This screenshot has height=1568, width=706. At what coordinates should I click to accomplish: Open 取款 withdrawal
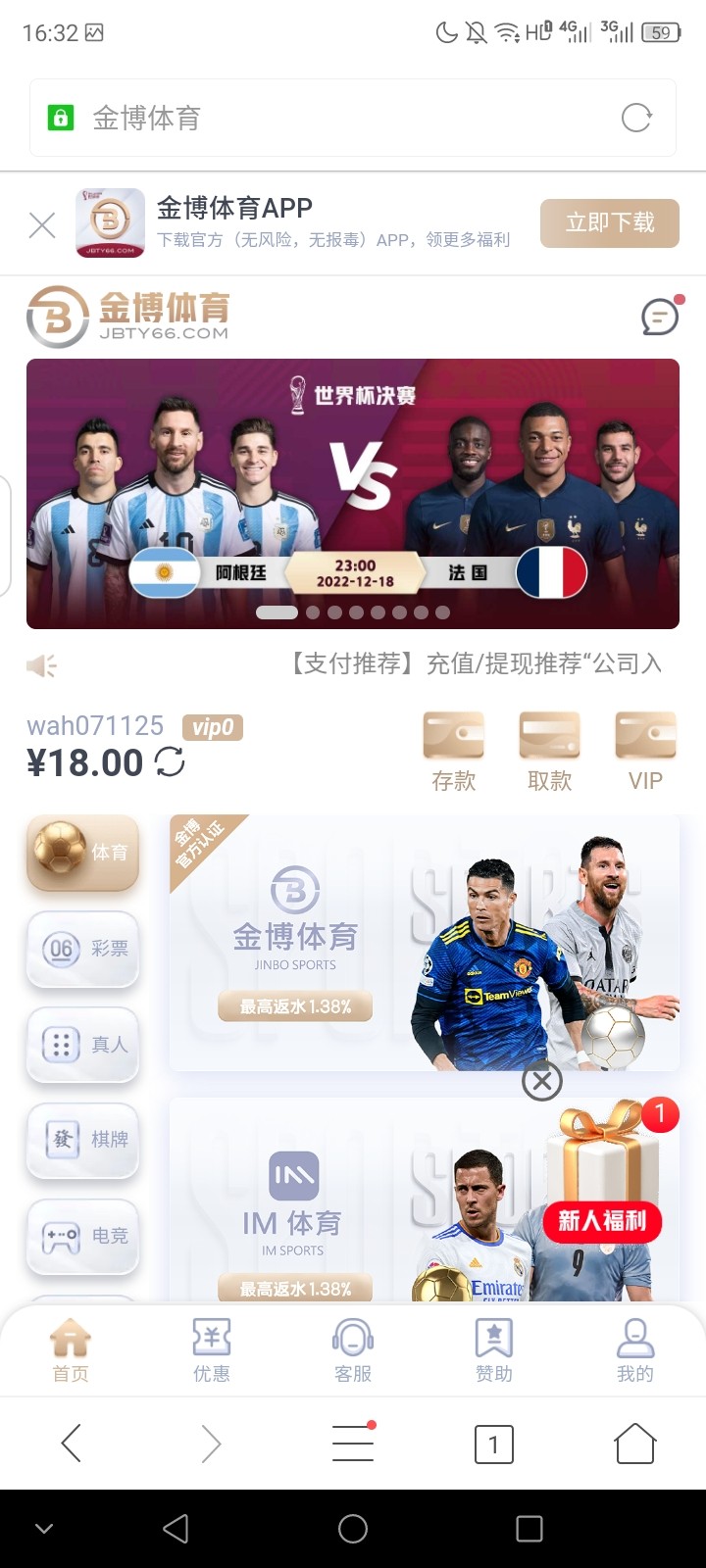(x=549, y=752)
